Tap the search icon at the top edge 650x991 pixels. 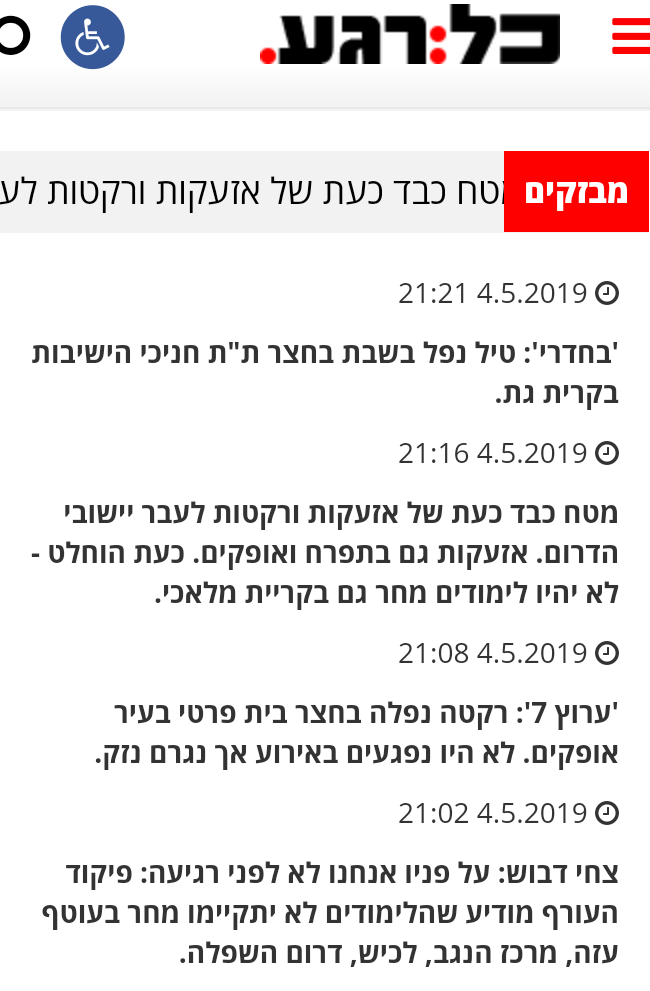tap(10, 37)
